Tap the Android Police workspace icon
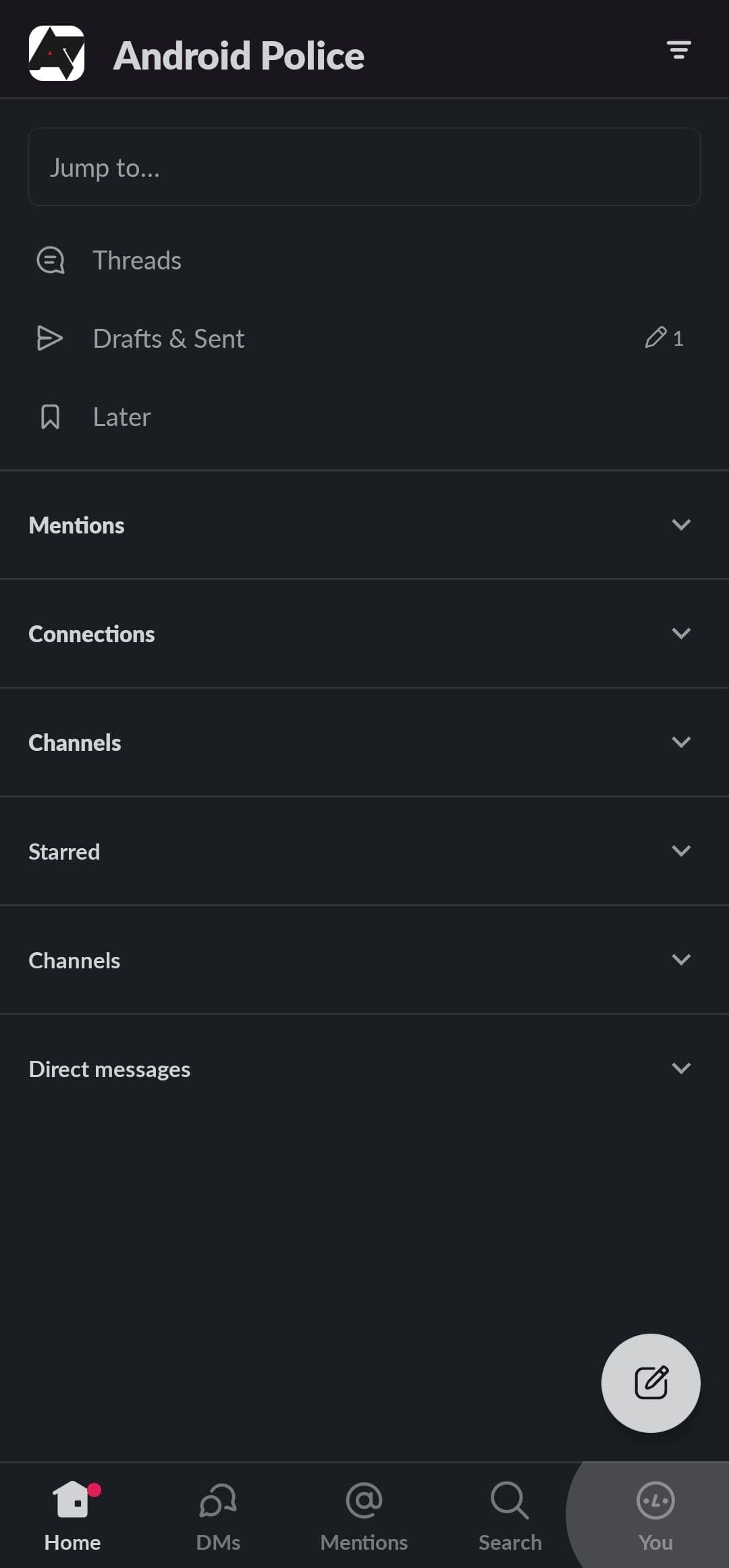The width and height of the screenshot is (729, 1568). [x=57, y=54]
